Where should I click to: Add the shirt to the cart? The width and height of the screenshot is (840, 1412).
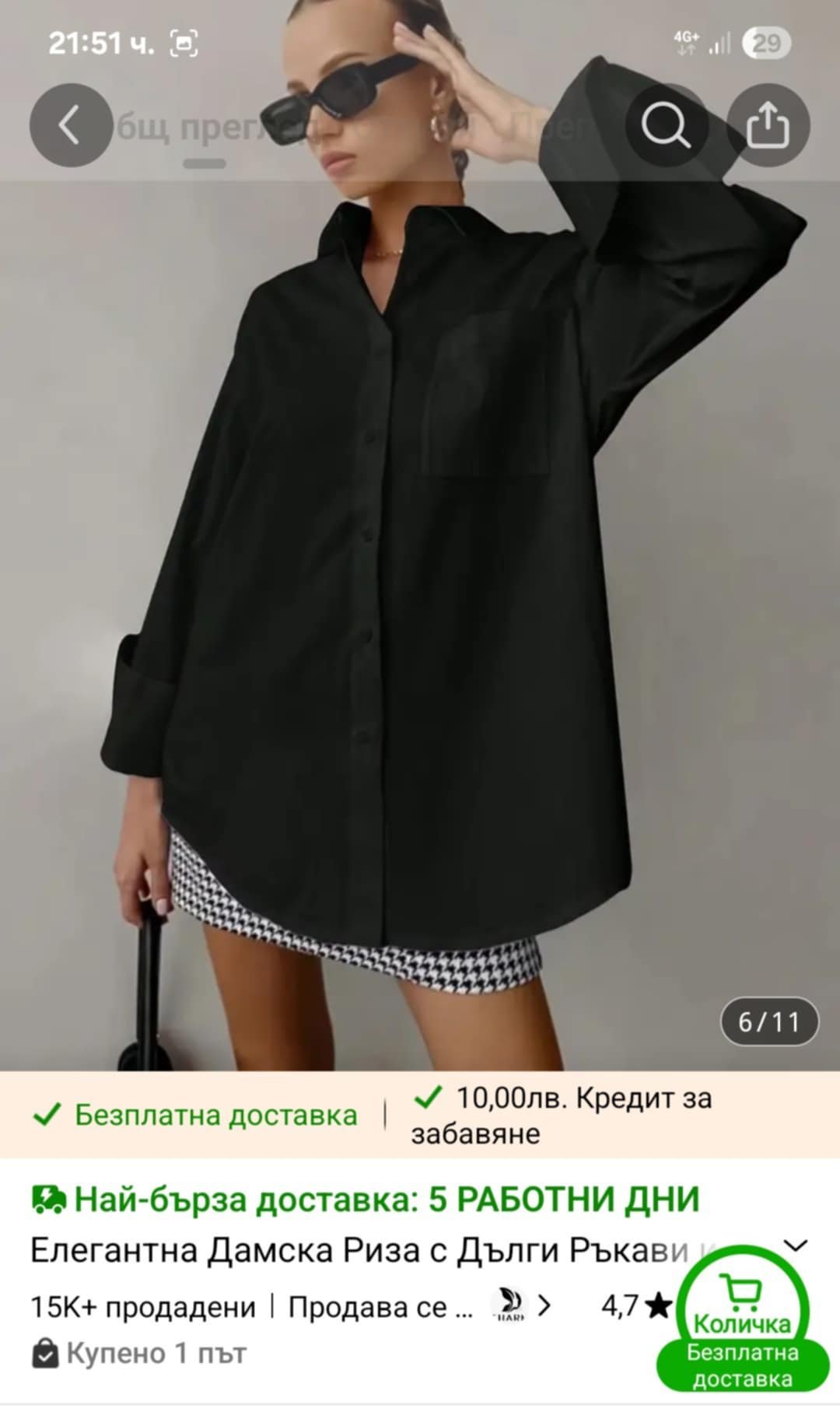coord(742,1309)
